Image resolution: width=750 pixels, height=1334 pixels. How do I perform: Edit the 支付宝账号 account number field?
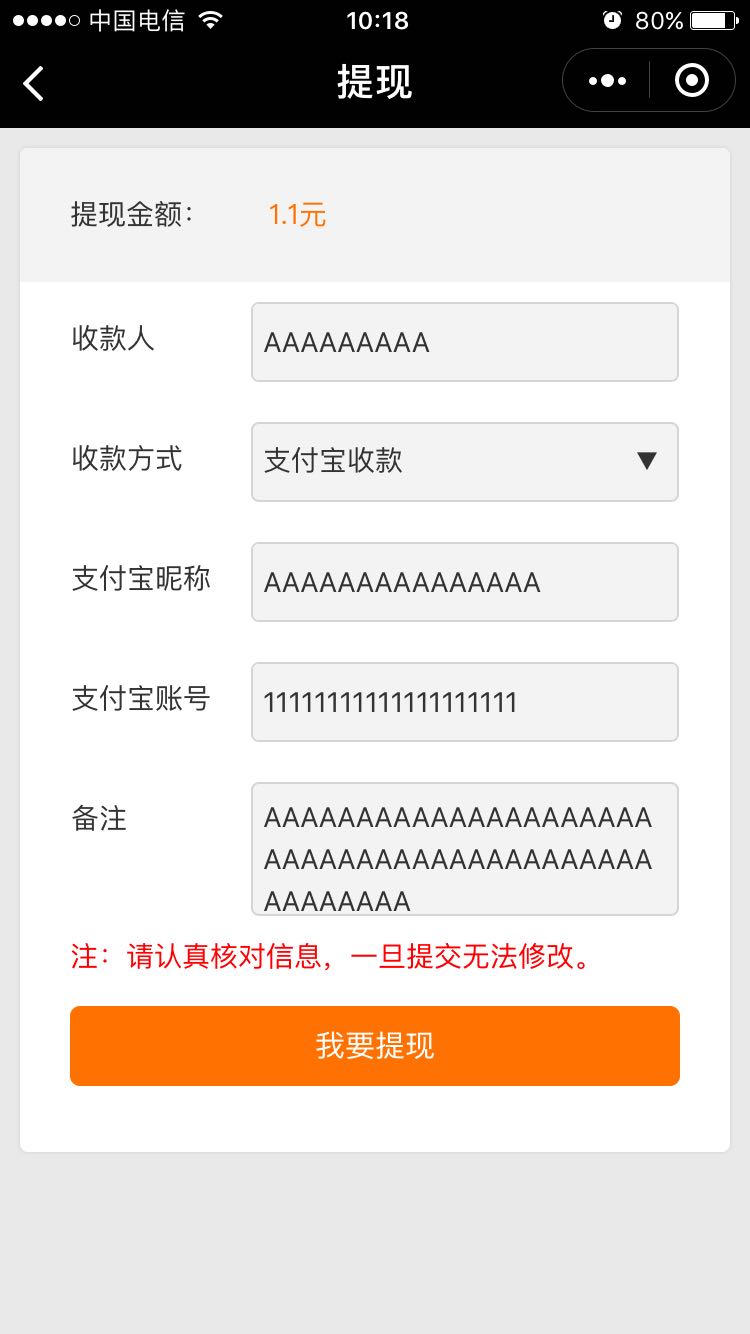[465, 702]
